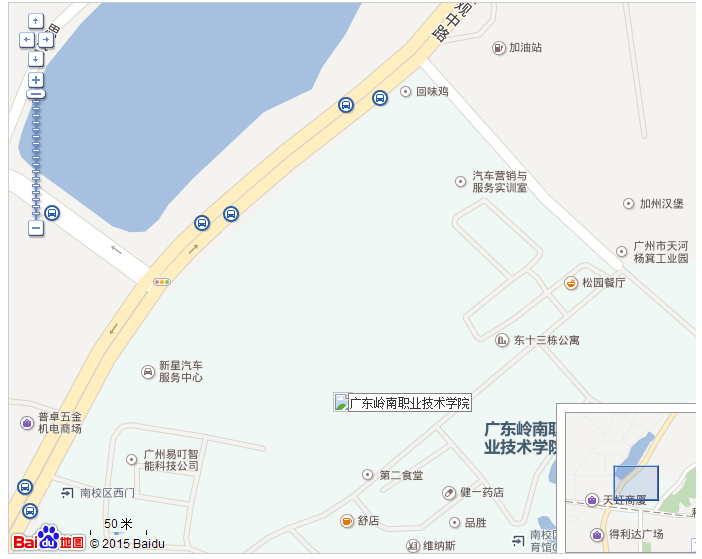
Task: Open the 回味鸡 place marker
Action: click(406, 92)
